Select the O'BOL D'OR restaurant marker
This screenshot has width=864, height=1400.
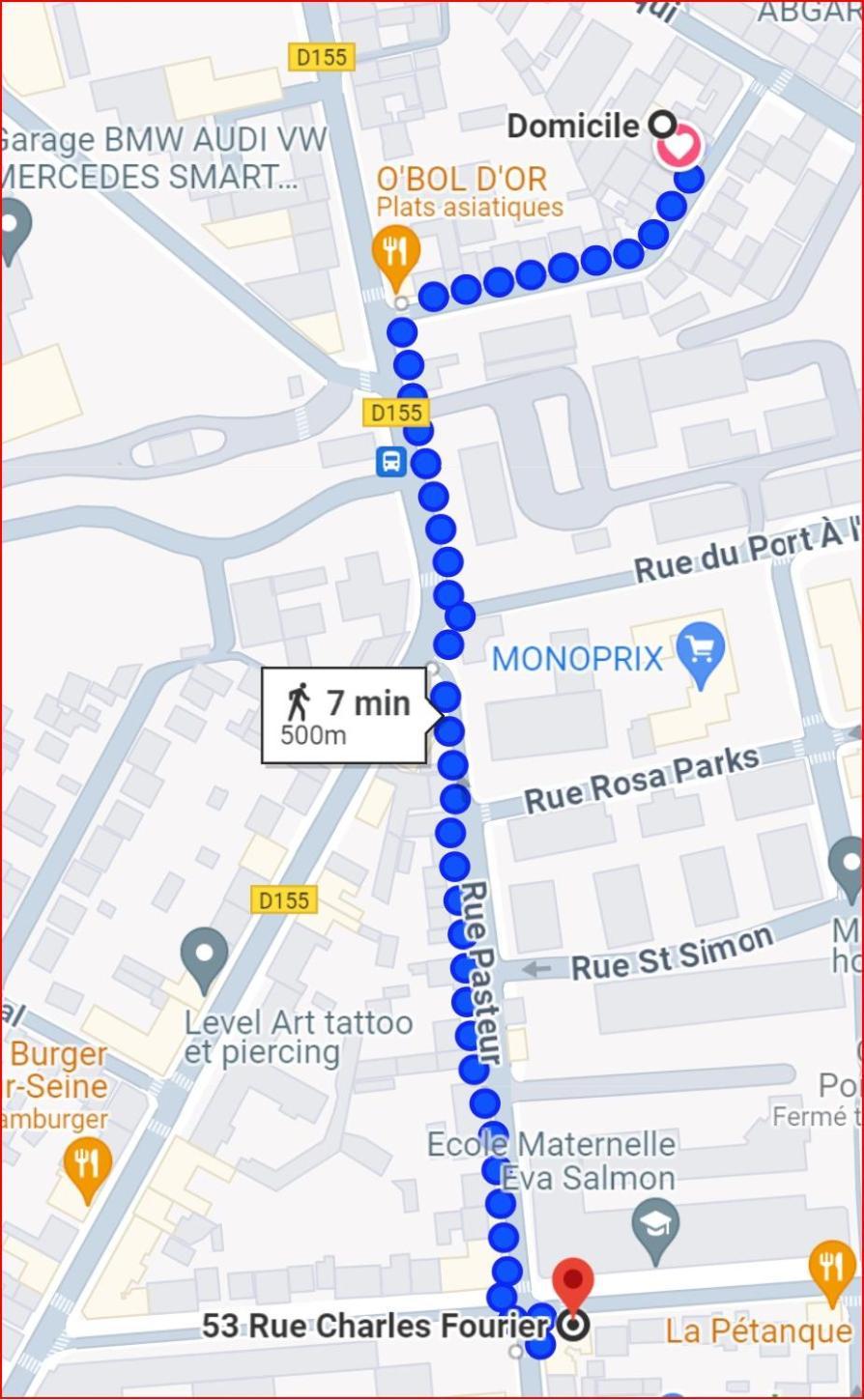[x=395, y=251]
